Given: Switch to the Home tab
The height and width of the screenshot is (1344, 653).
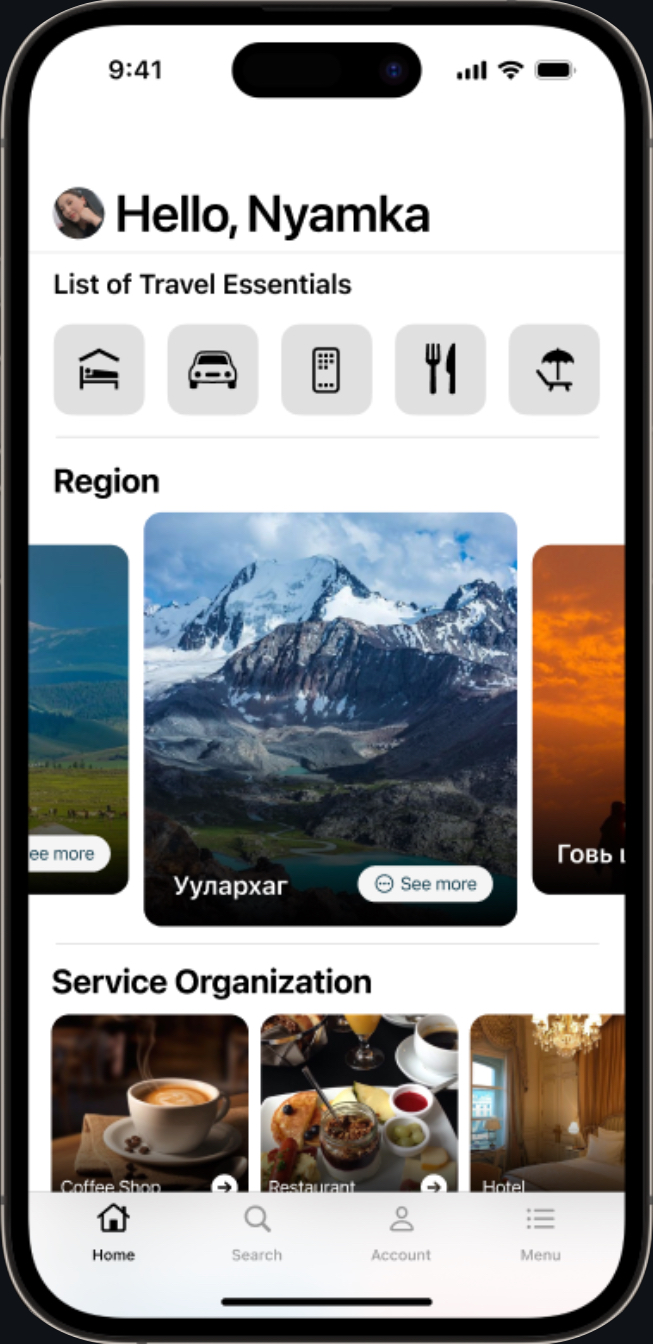Looking at the screenshot, I should pyautogui.click(x=113, y=1233).
